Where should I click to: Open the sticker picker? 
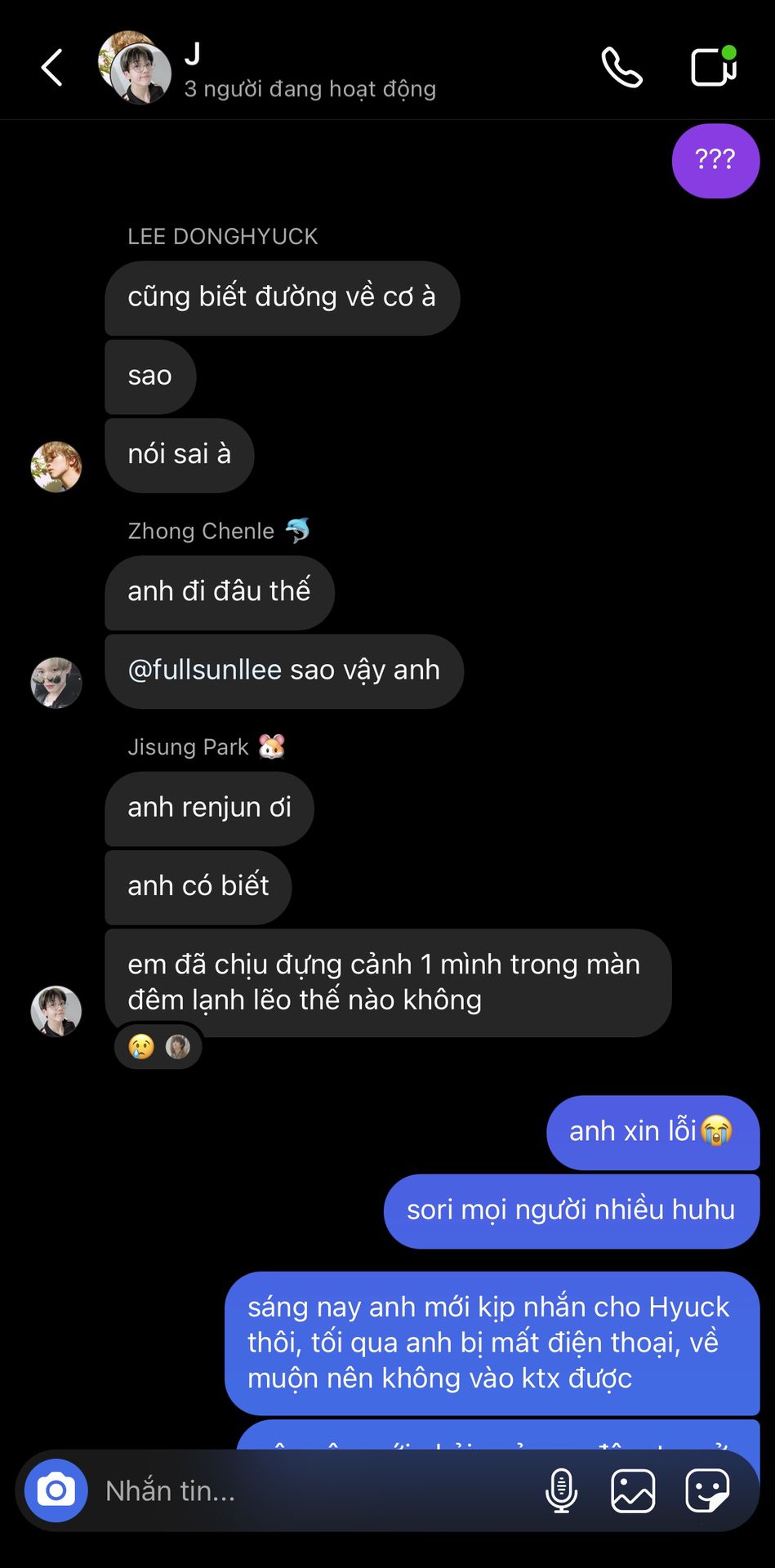point(707,1490)
